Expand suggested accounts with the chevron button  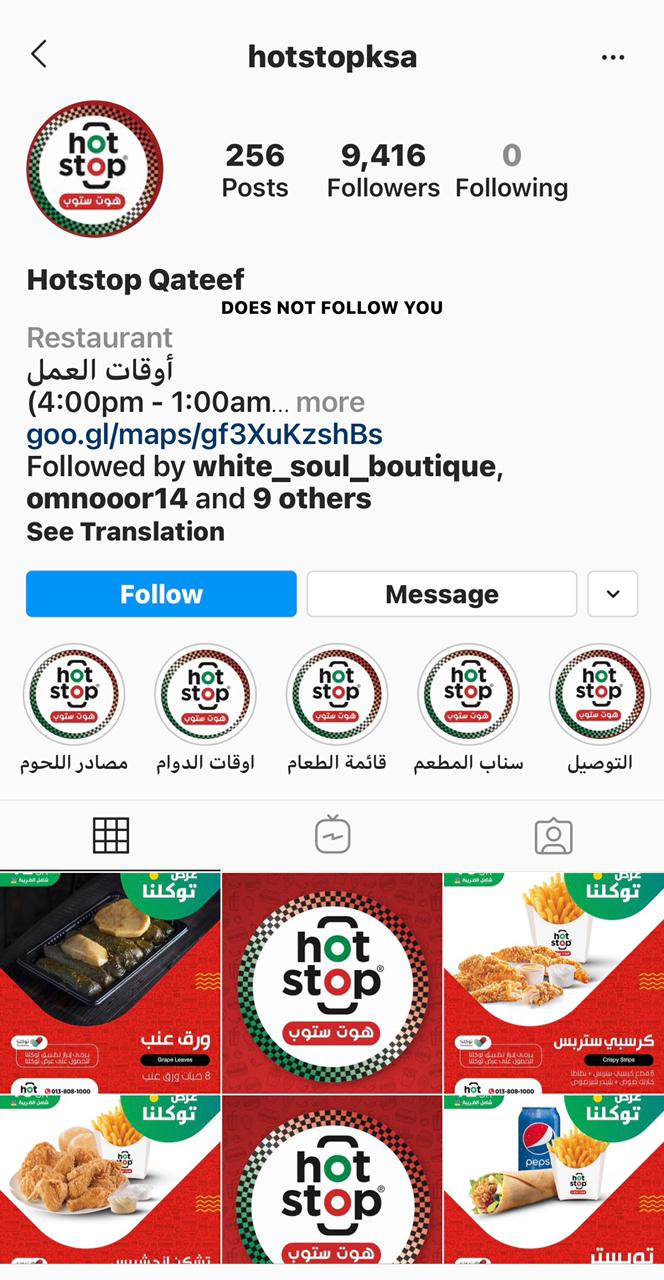point(612,594)
